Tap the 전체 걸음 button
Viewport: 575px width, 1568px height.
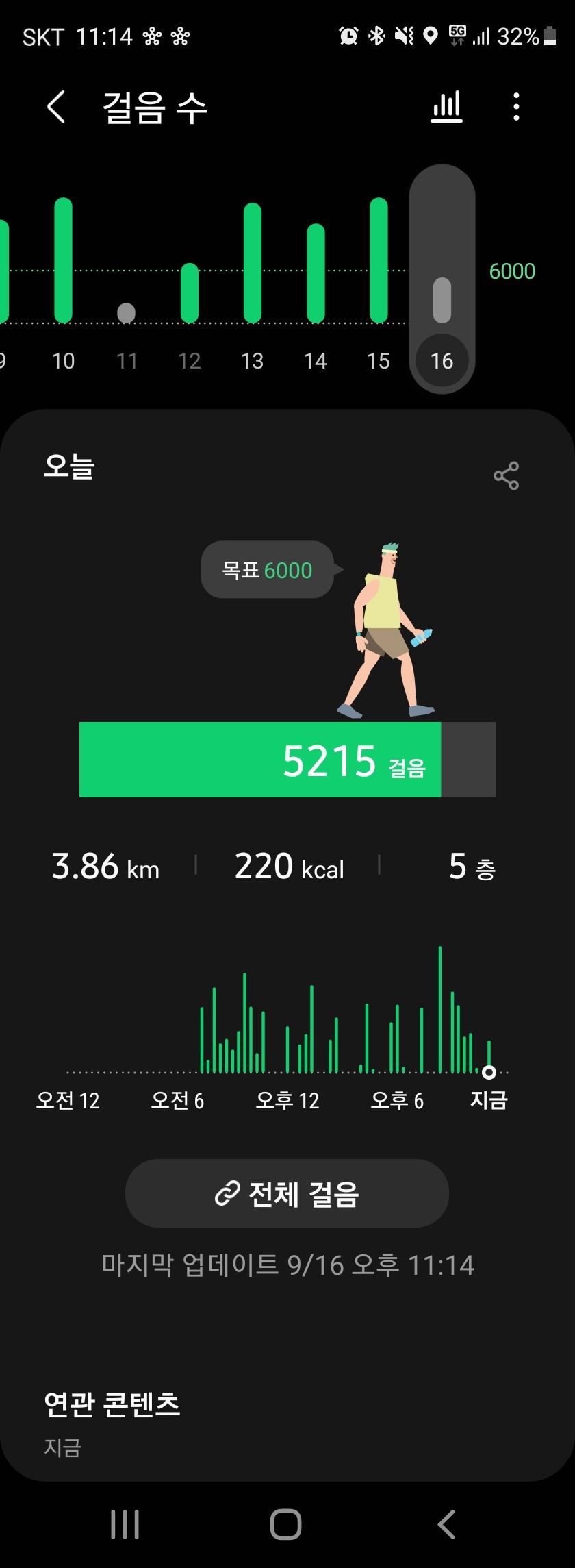pyautogui.click(x=287, y=1194)
